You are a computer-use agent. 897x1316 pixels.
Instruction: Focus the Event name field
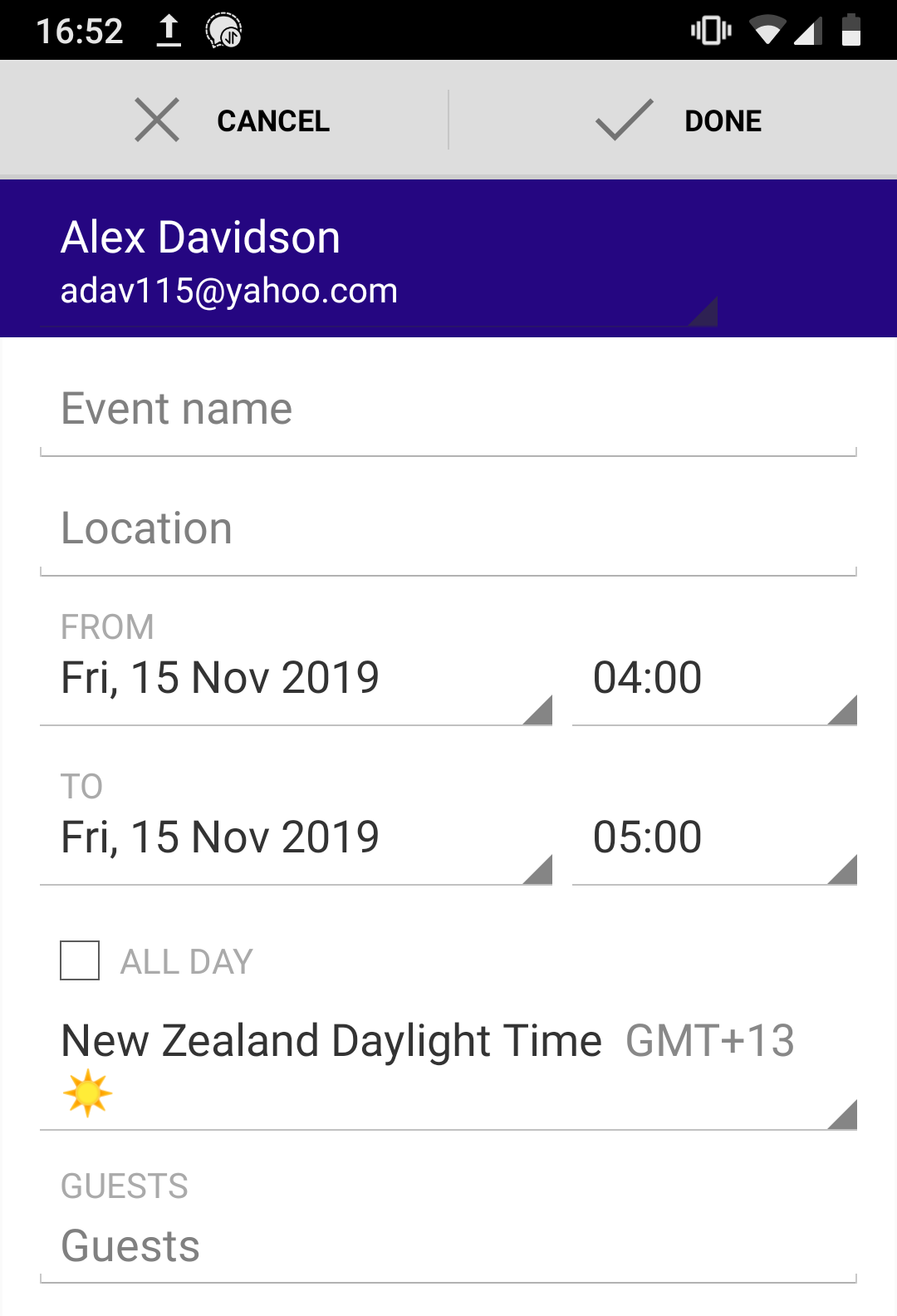448,410
